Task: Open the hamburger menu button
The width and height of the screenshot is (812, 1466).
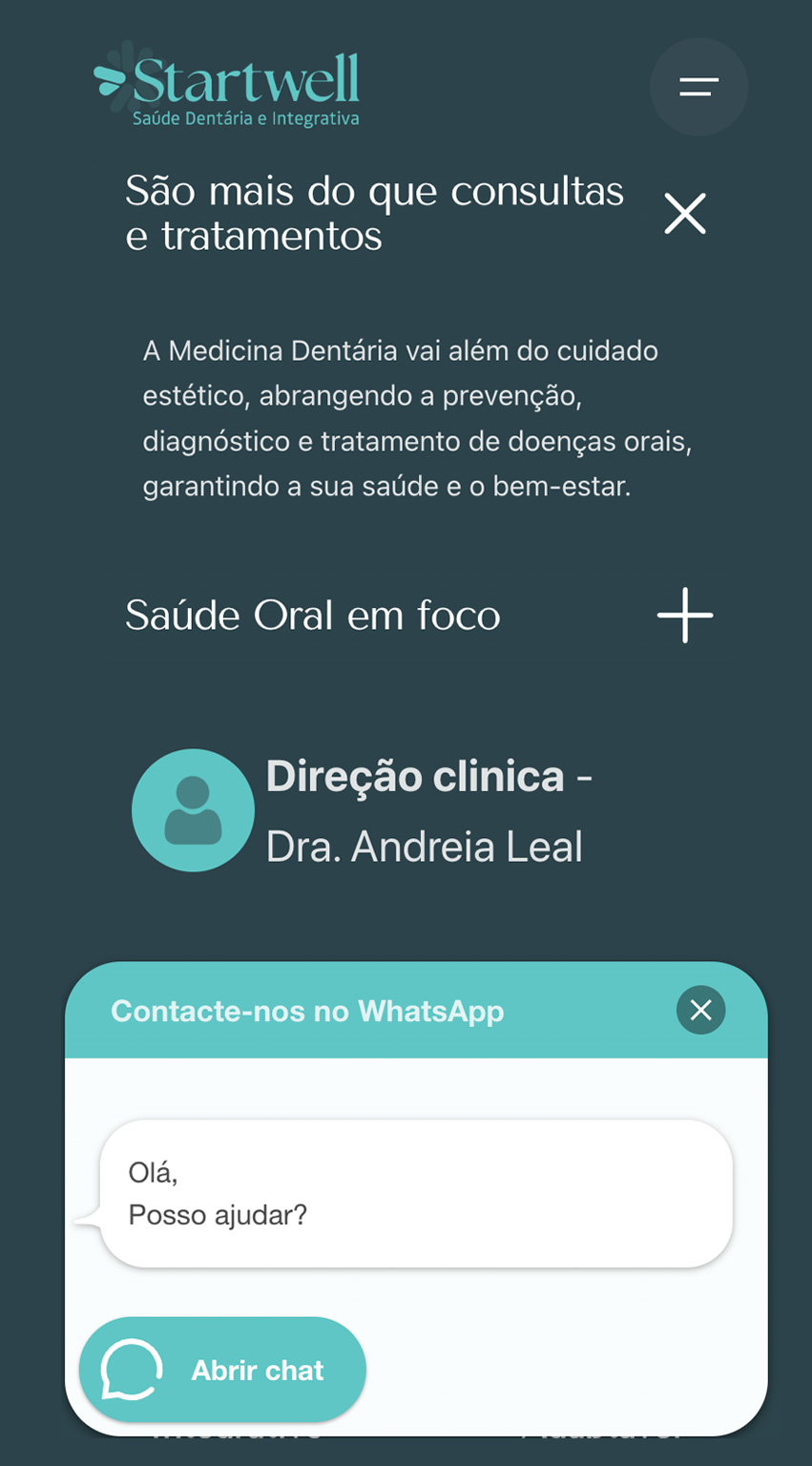Action: coord(698,87)
